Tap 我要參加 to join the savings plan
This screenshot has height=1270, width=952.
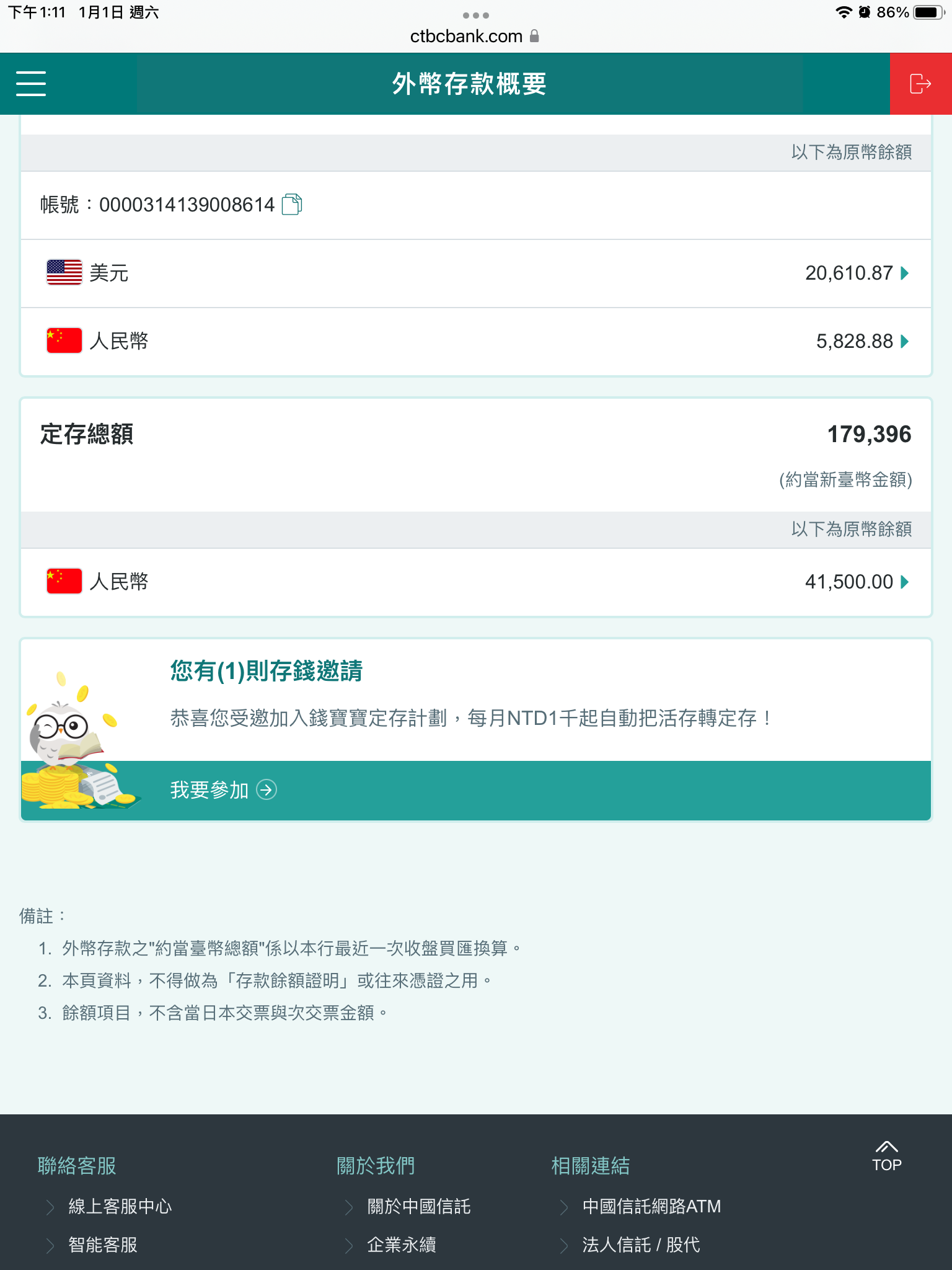pyautogui.click(x=223, y=790)
